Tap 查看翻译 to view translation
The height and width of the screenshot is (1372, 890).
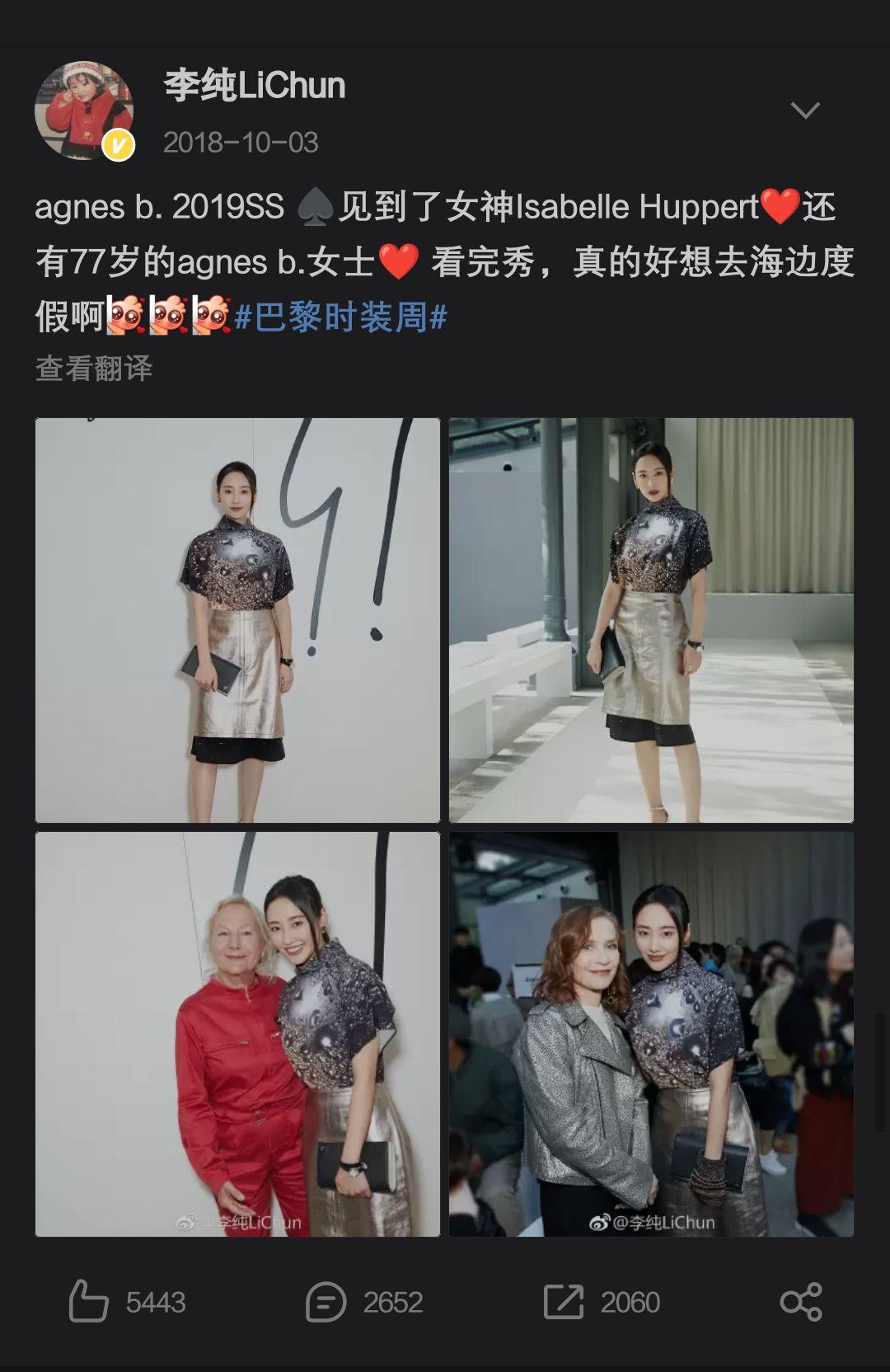tap(94, 368)
